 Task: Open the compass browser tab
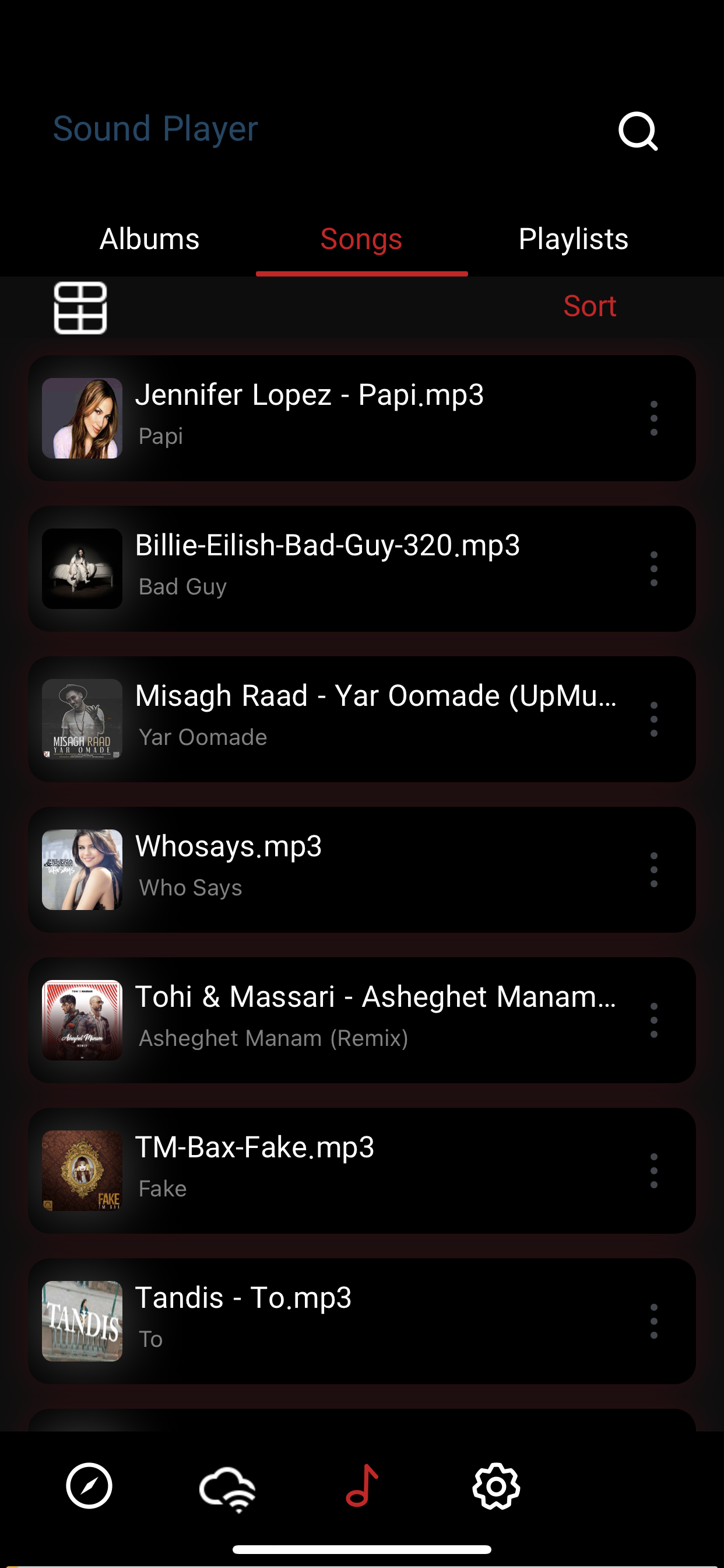pyautogui.click(x=89, y=1486)
